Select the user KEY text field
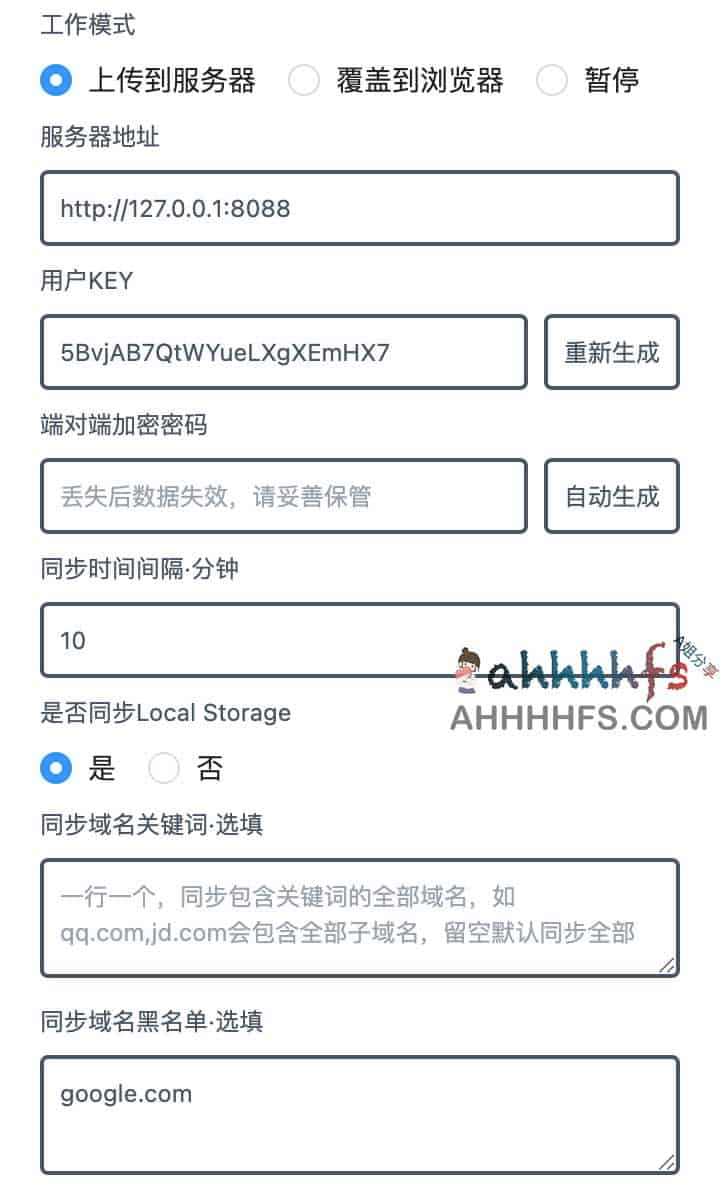 (x=283, y=352)
